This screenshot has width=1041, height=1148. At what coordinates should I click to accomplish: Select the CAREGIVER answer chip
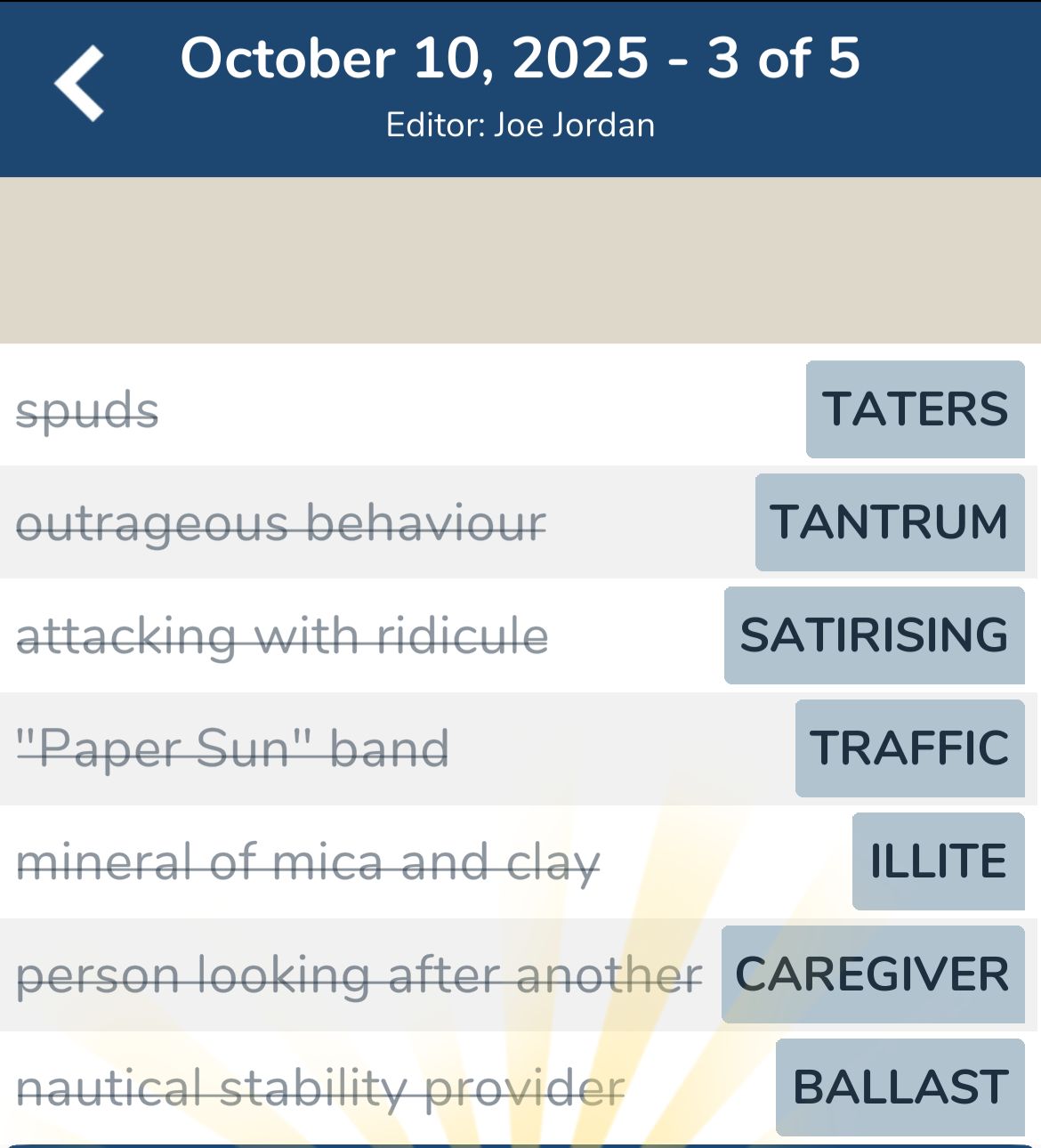pyautogui.click(x=872, y=974)
